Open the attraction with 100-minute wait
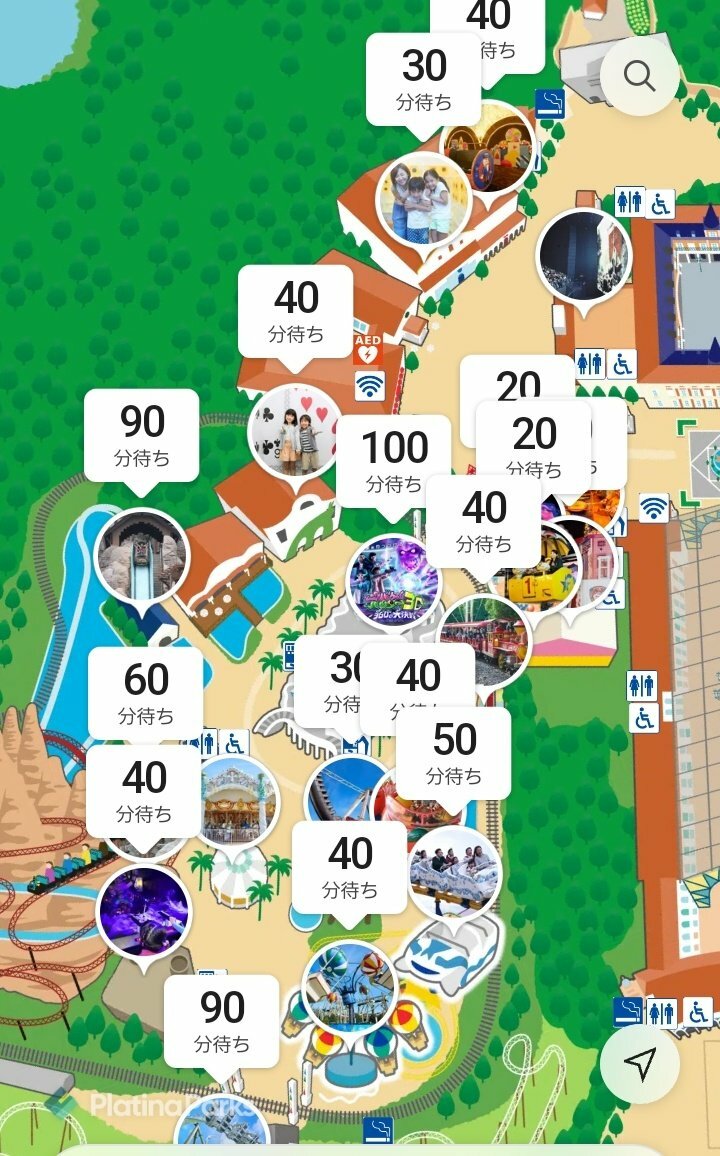 click(x=394, y=461)
